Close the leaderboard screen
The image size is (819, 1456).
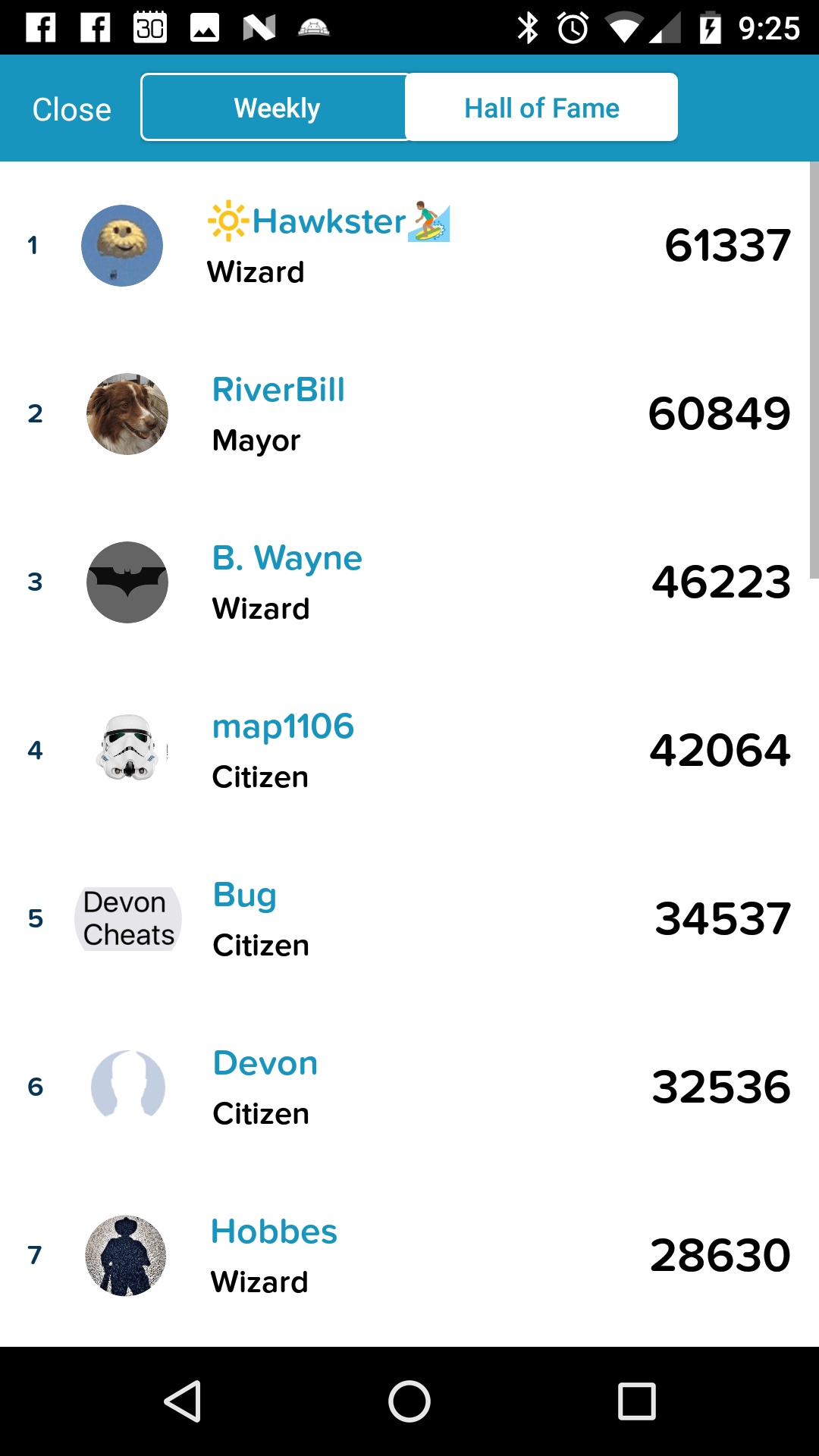tap(72, 109)
